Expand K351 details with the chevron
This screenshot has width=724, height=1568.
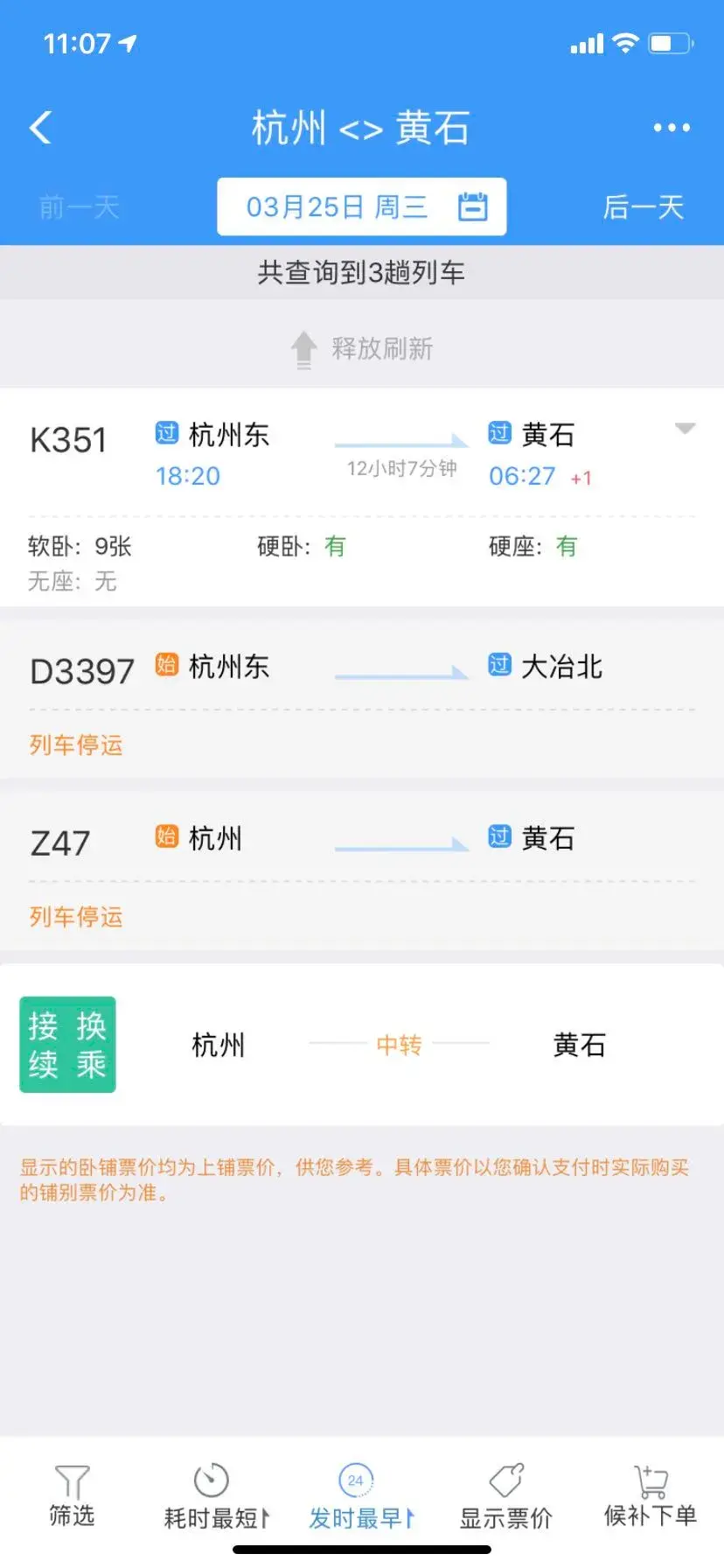[x=685, y=429]
